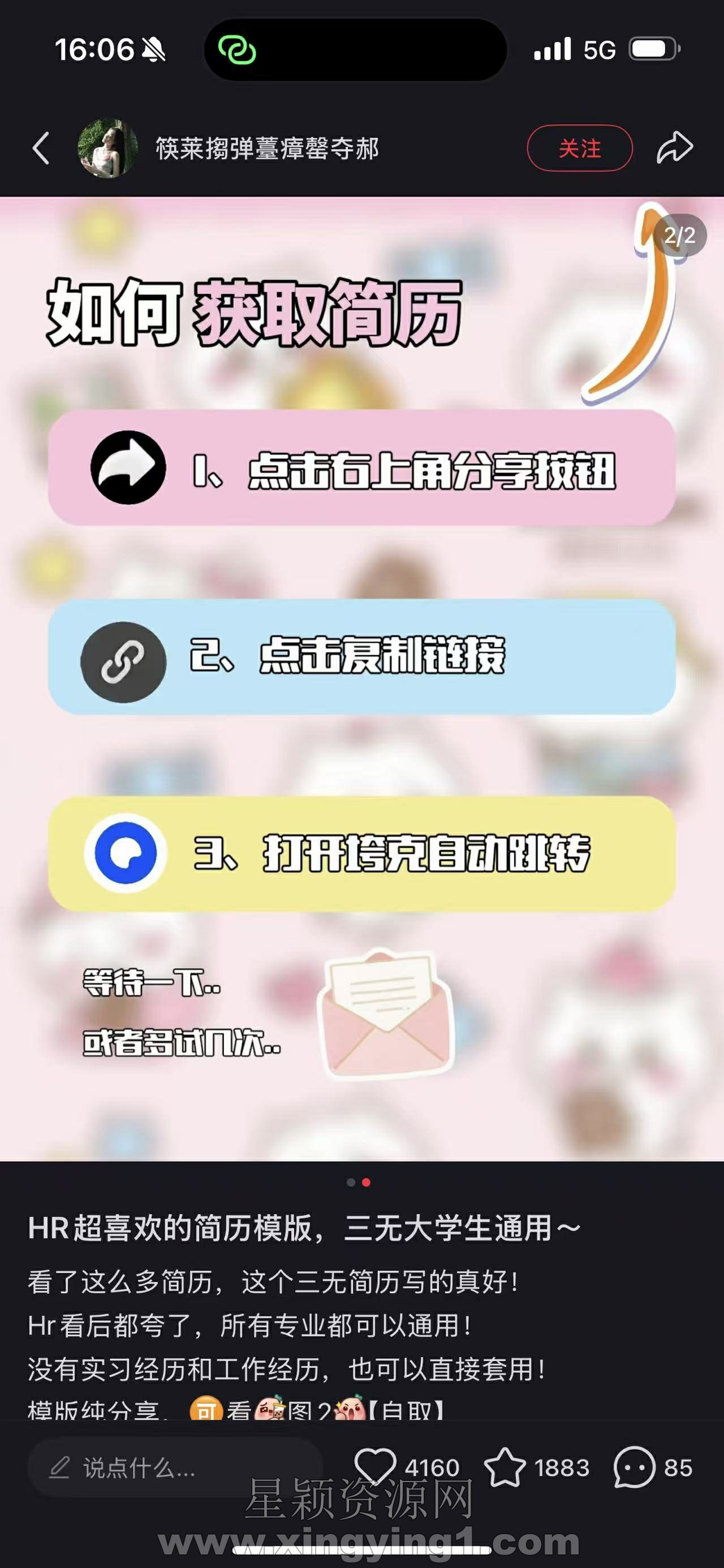724x1568 pixels.
Task: Like the post with the heart icon
Action: (x=375, y=1467)
